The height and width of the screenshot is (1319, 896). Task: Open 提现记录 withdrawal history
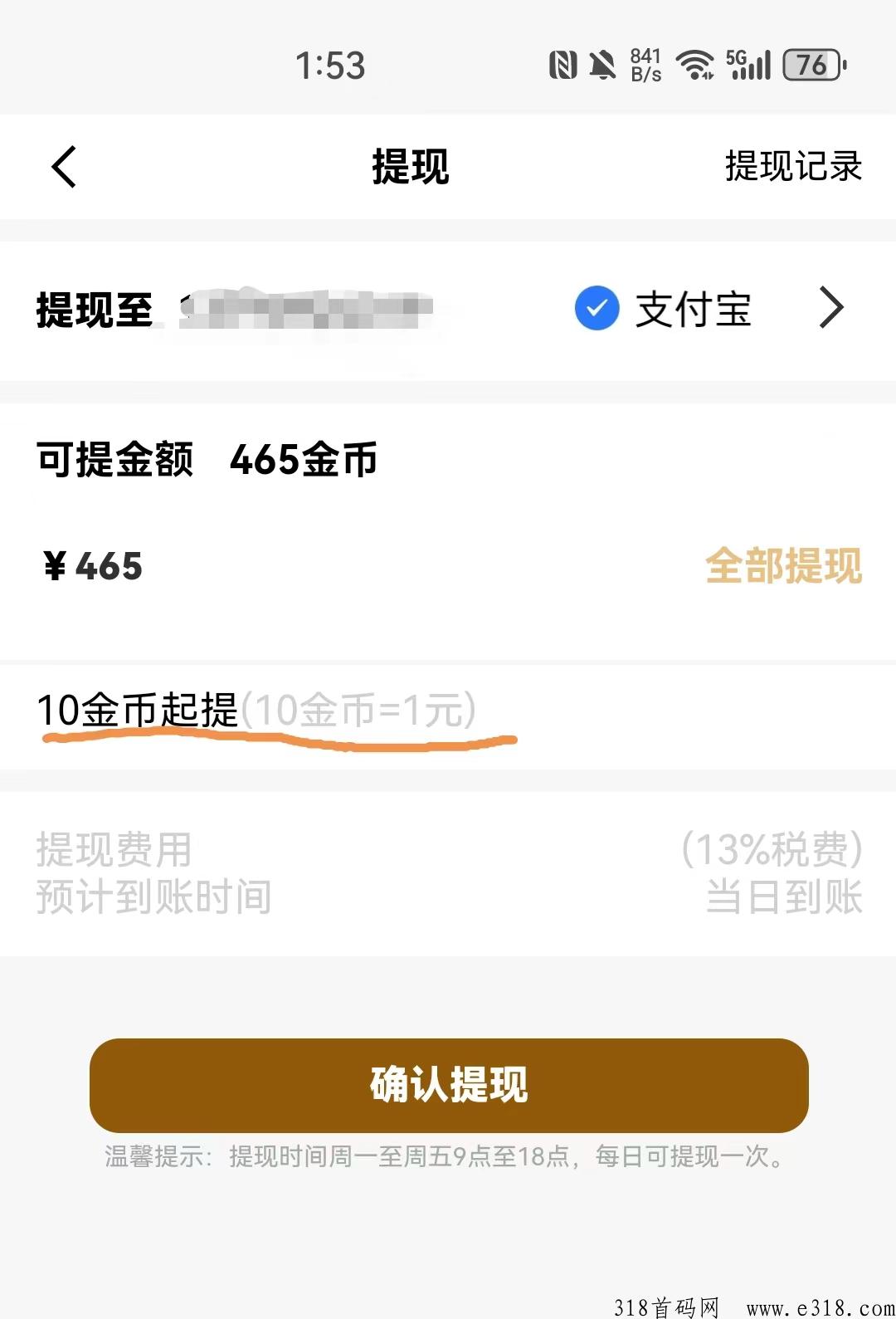pos(792,166)
